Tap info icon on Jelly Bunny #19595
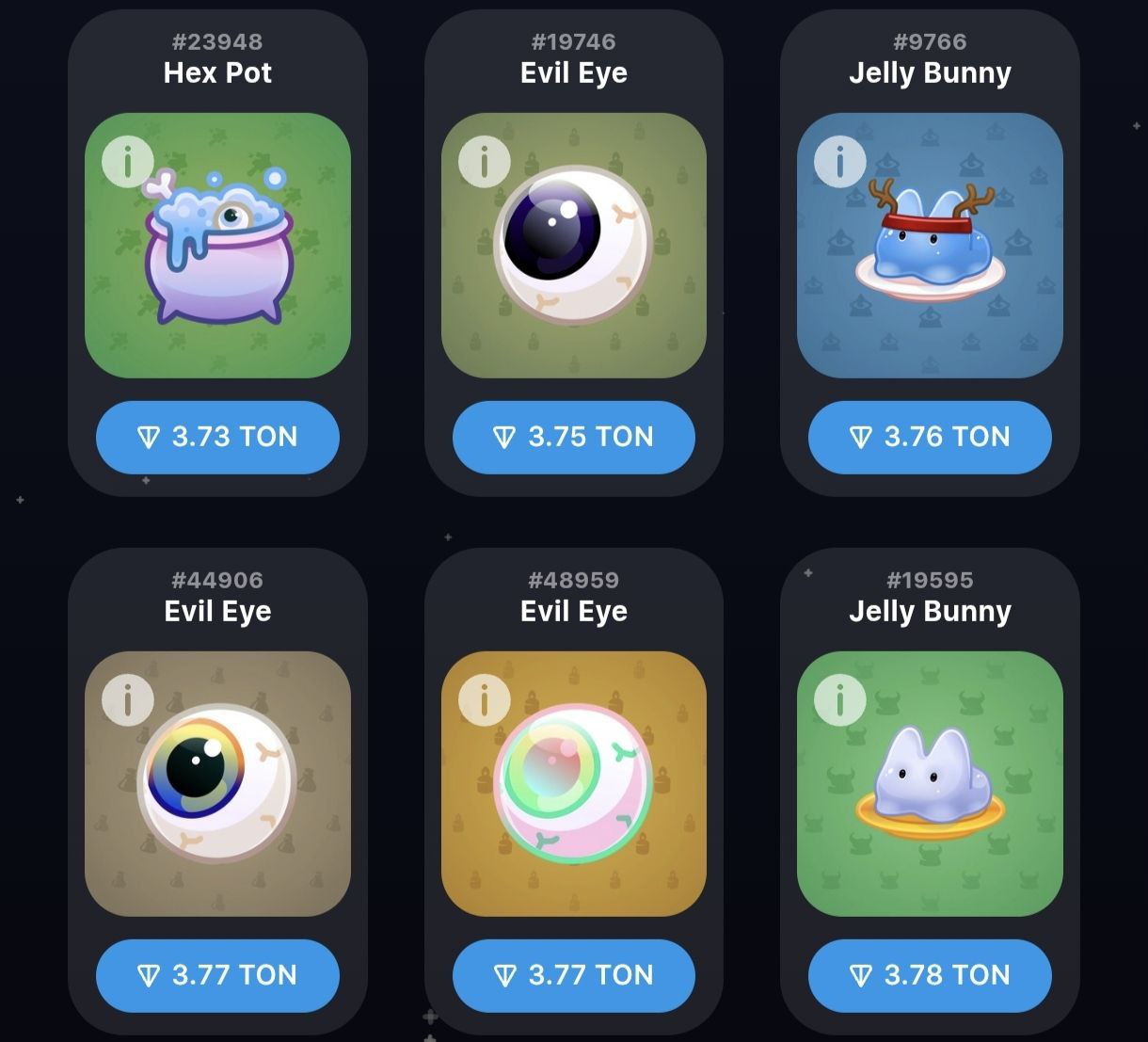 coord(840,699)
